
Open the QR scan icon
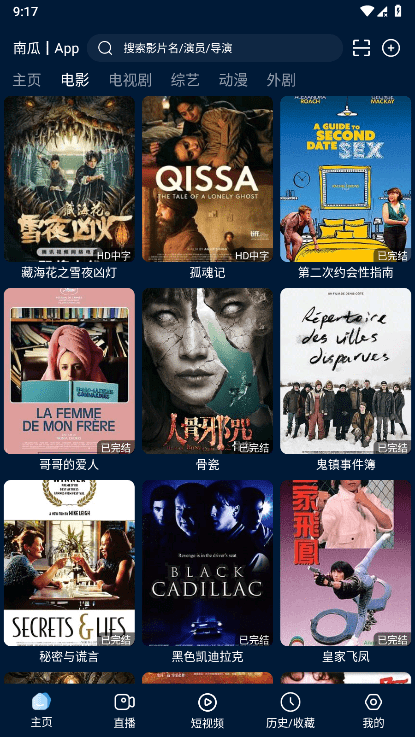[361, 48]
